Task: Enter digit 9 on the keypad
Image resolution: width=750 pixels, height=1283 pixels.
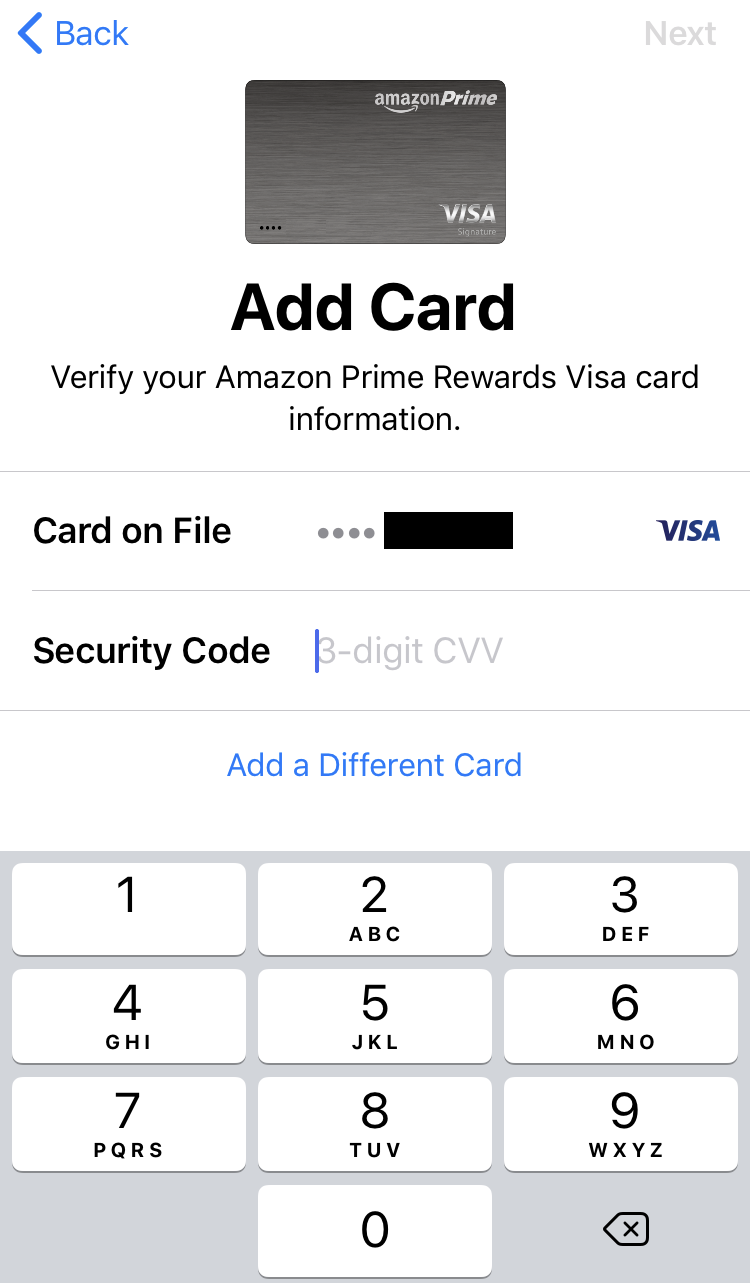Action: [626, 1123]
